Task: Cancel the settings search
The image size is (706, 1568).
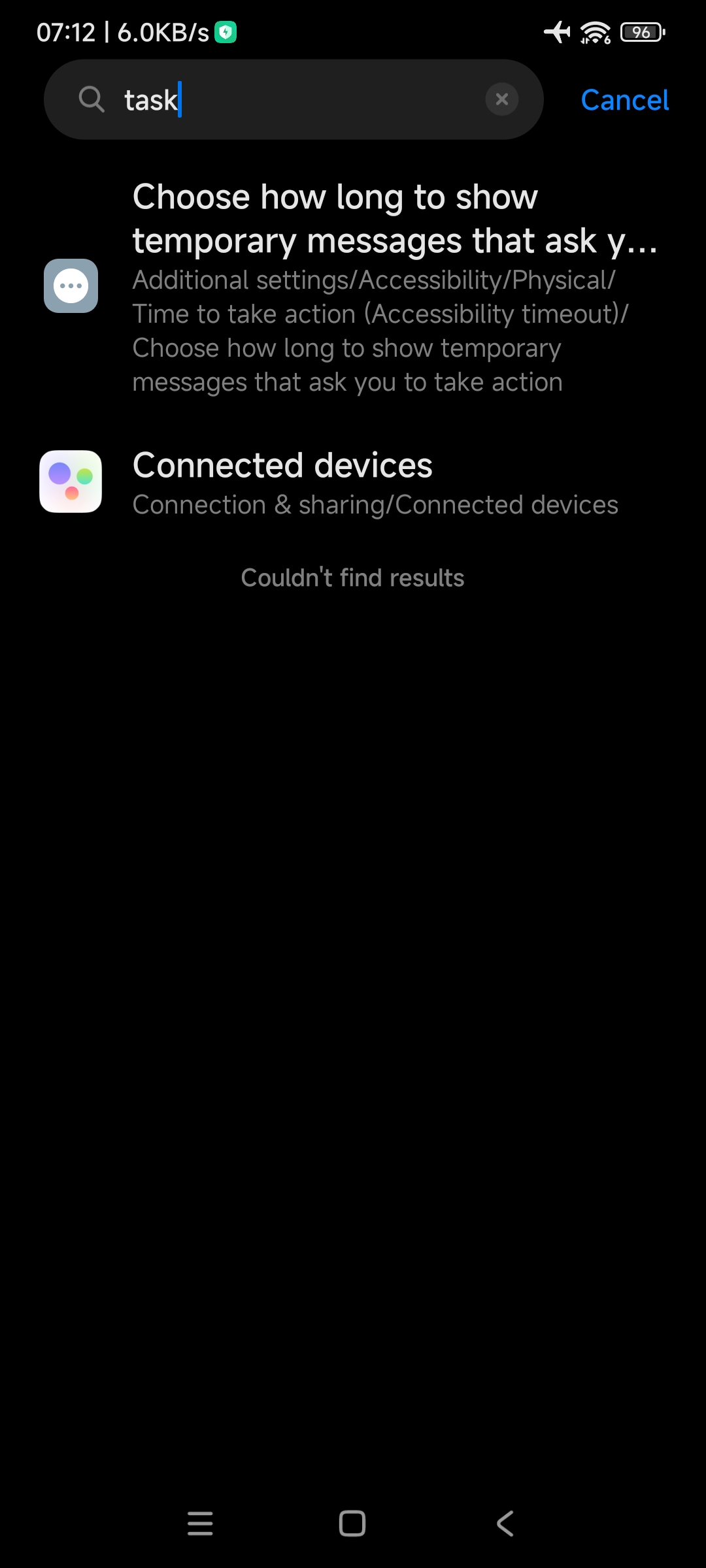Action: [624, 100]
